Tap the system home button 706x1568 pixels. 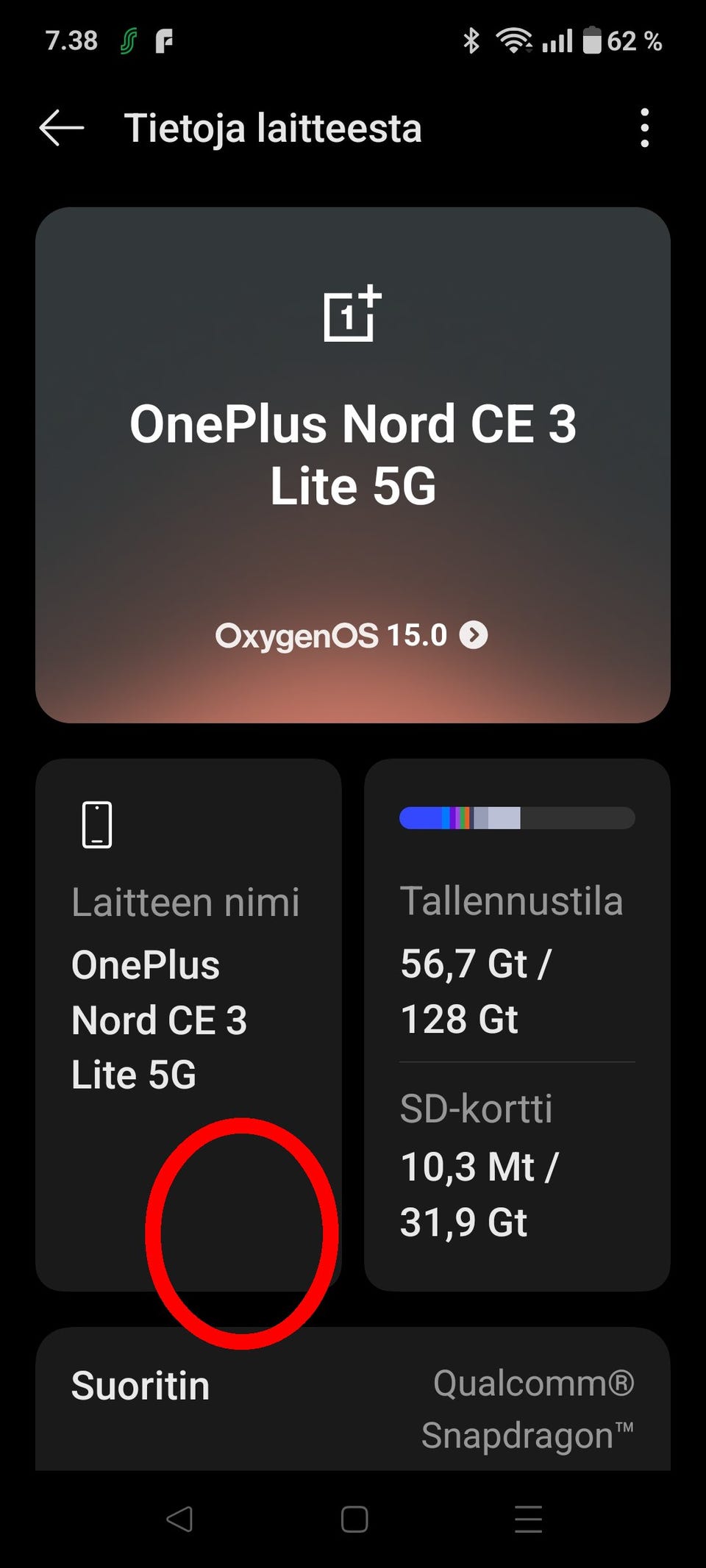[354, 1519]
